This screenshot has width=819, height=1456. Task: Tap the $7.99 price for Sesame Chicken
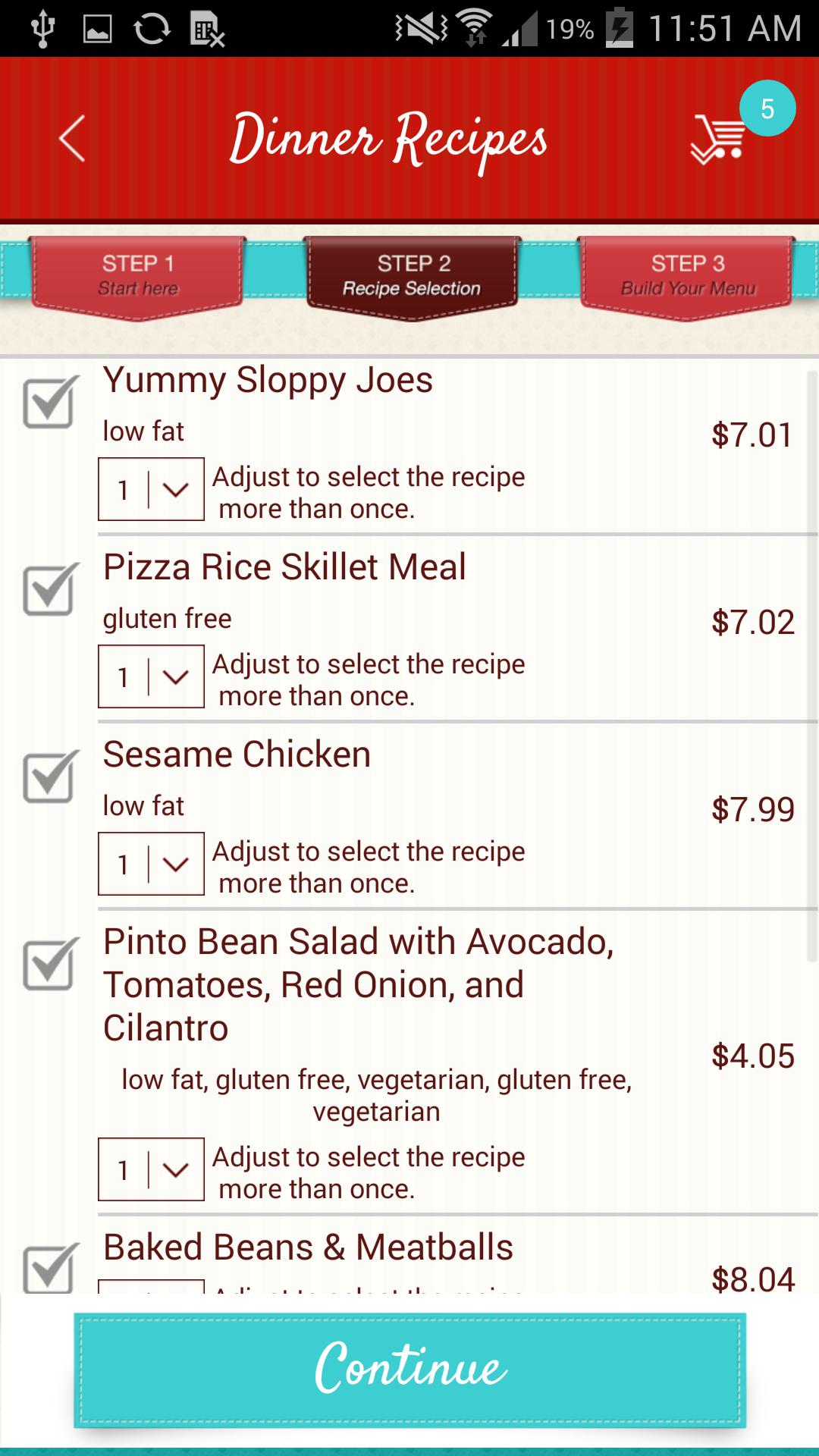750,808
